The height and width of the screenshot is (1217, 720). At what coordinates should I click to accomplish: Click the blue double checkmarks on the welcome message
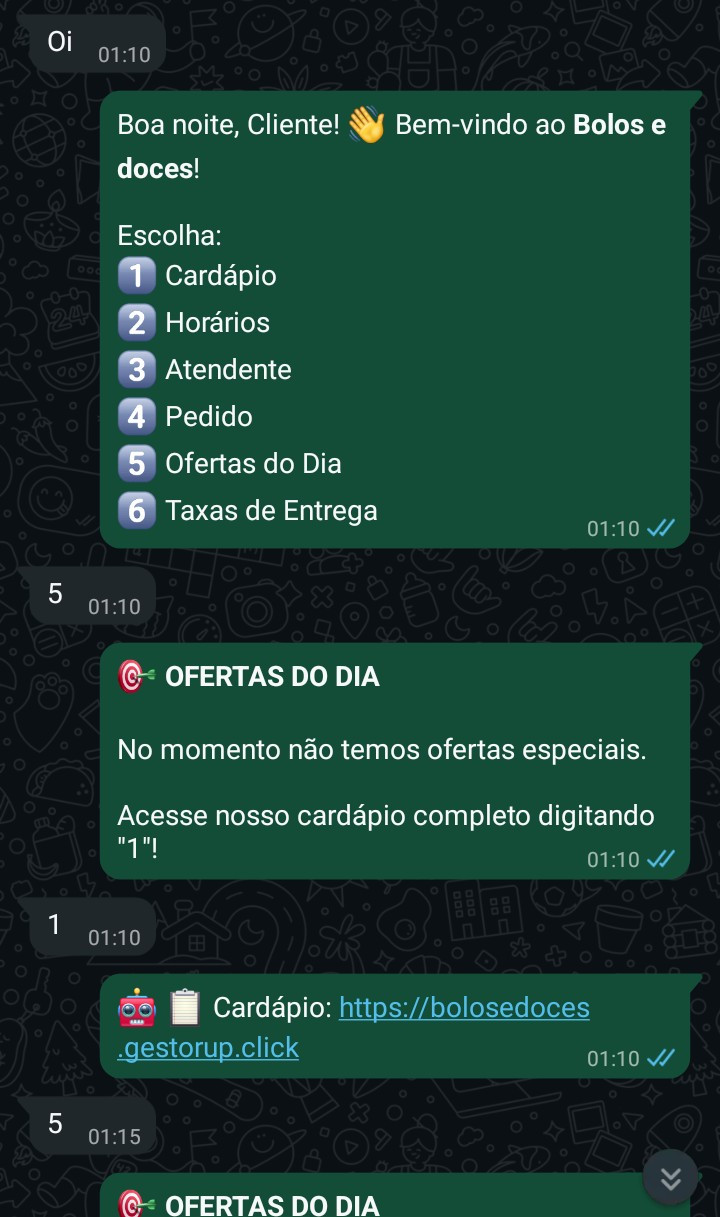(660, 528)
